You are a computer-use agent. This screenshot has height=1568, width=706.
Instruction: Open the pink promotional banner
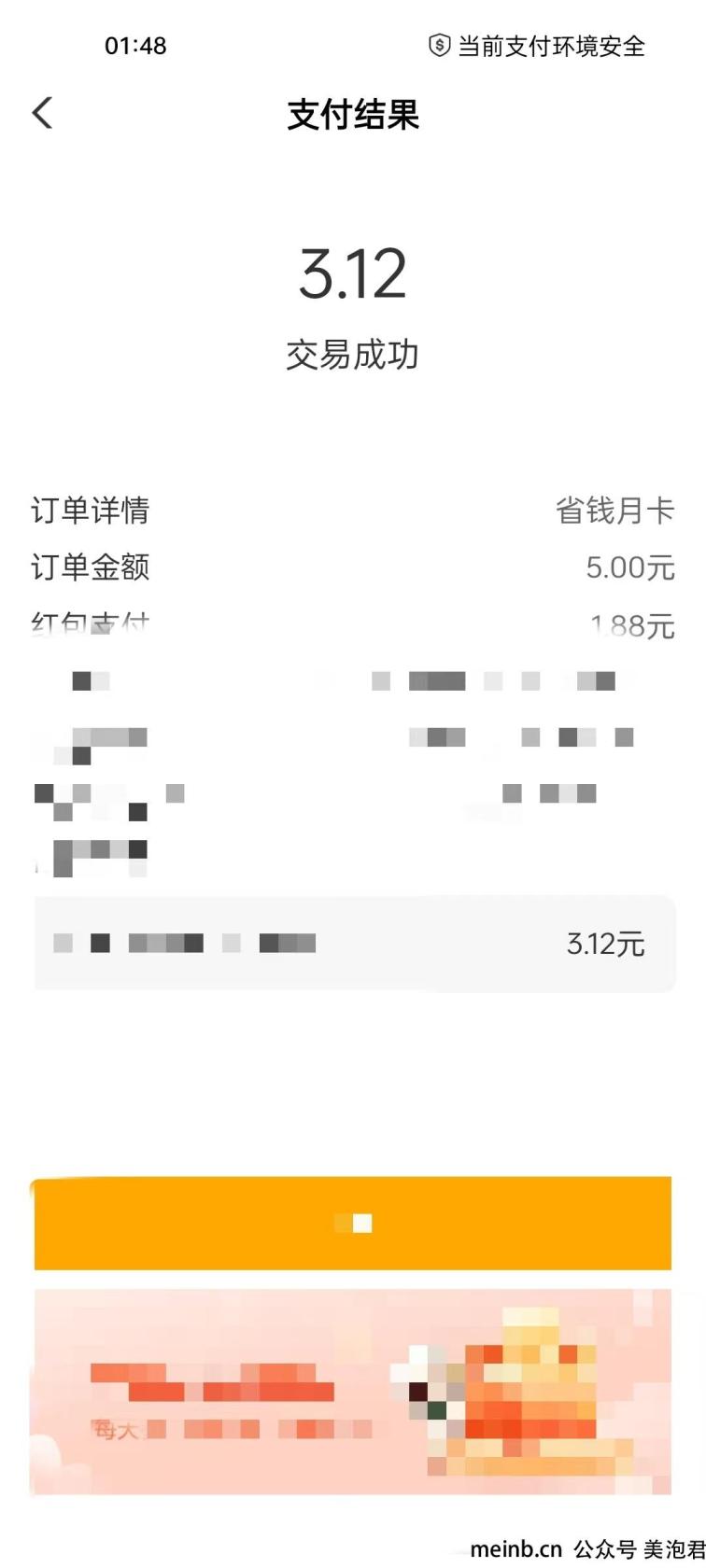coord(352,1392)
